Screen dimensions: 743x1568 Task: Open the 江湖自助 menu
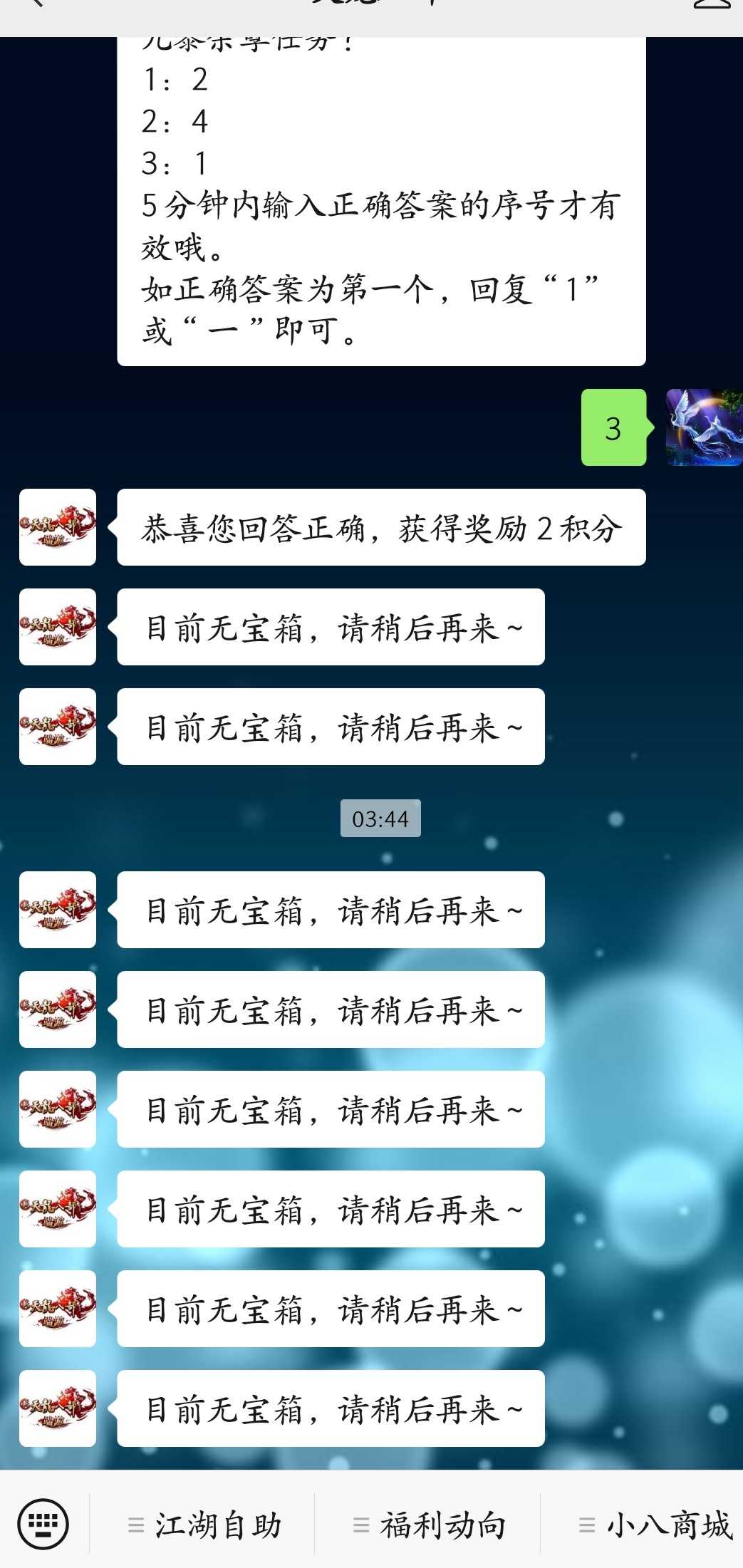click(205, 1525)
